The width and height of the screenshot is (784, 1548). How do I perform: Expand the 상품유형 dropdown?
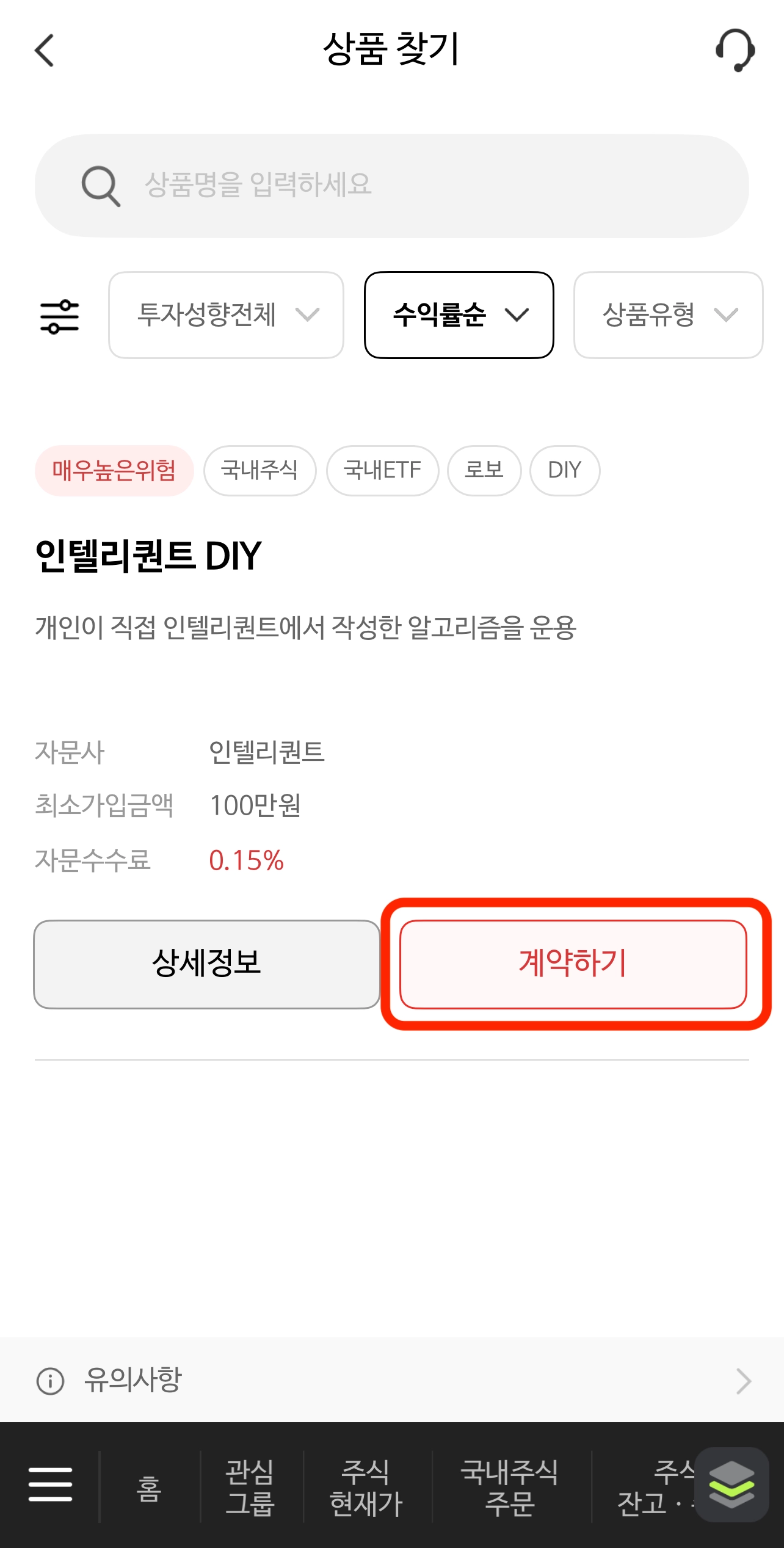668,315
